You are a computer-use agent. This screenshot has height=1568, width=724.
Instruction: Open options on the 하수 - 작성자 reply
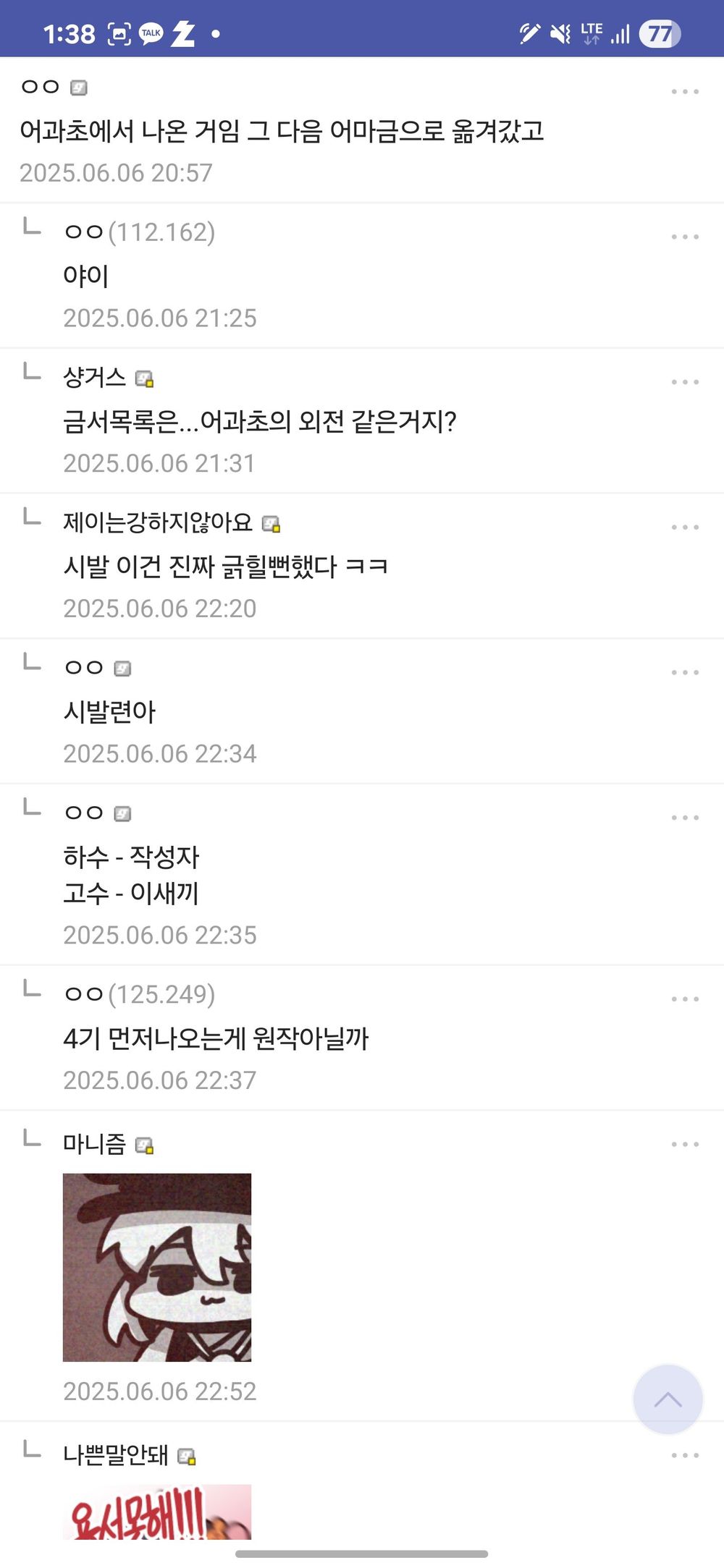[x=684, y=818]
